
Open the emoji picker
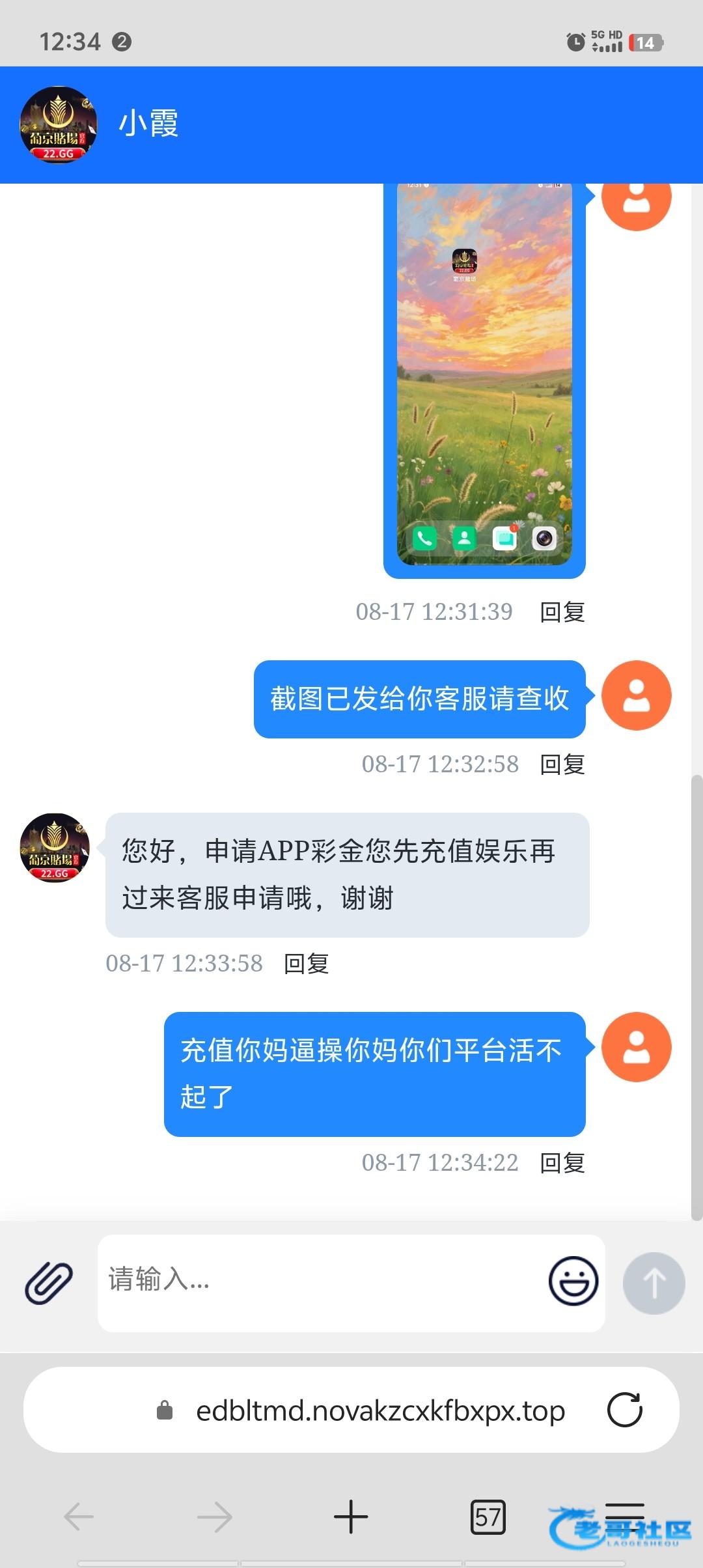(573, 1281)
